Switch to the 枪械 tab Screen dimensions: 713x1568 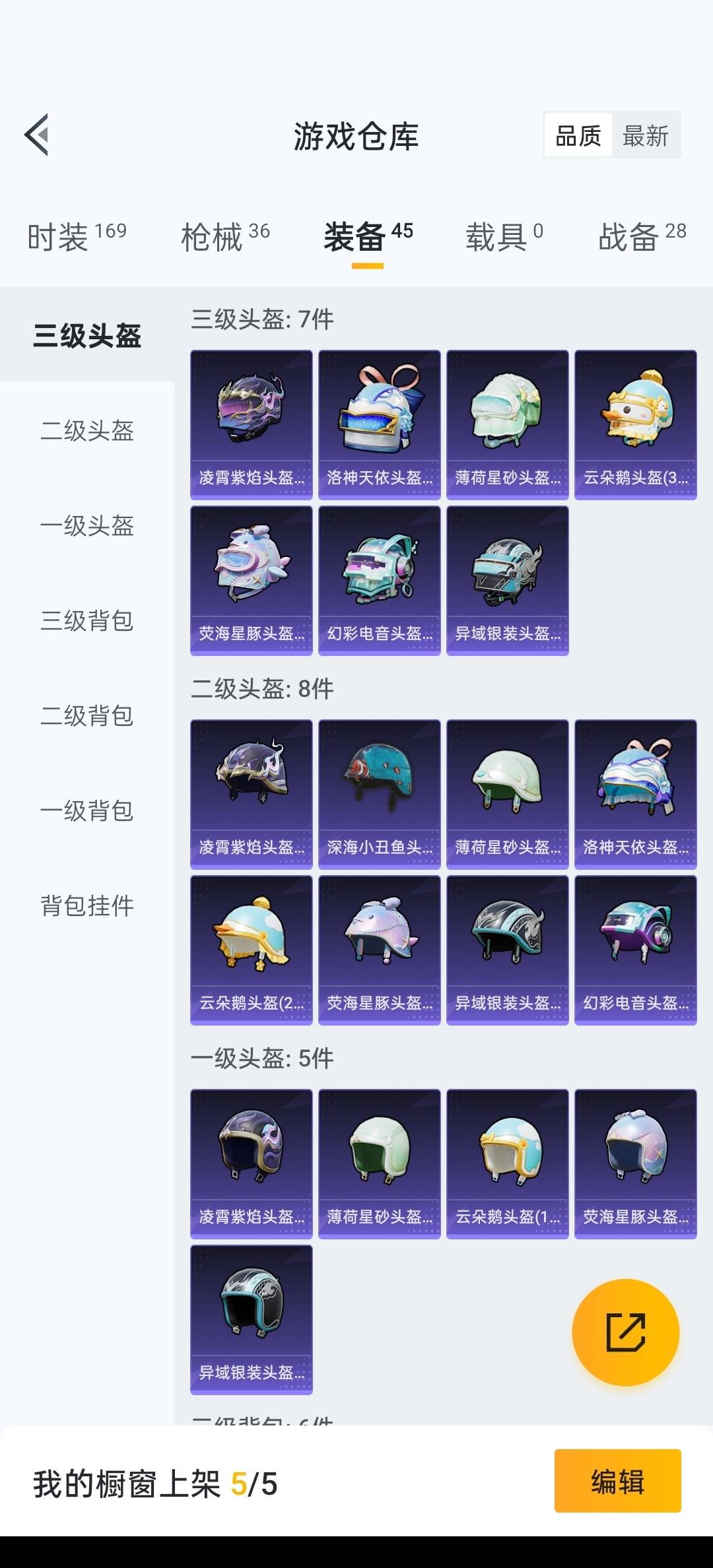point(225,236)
